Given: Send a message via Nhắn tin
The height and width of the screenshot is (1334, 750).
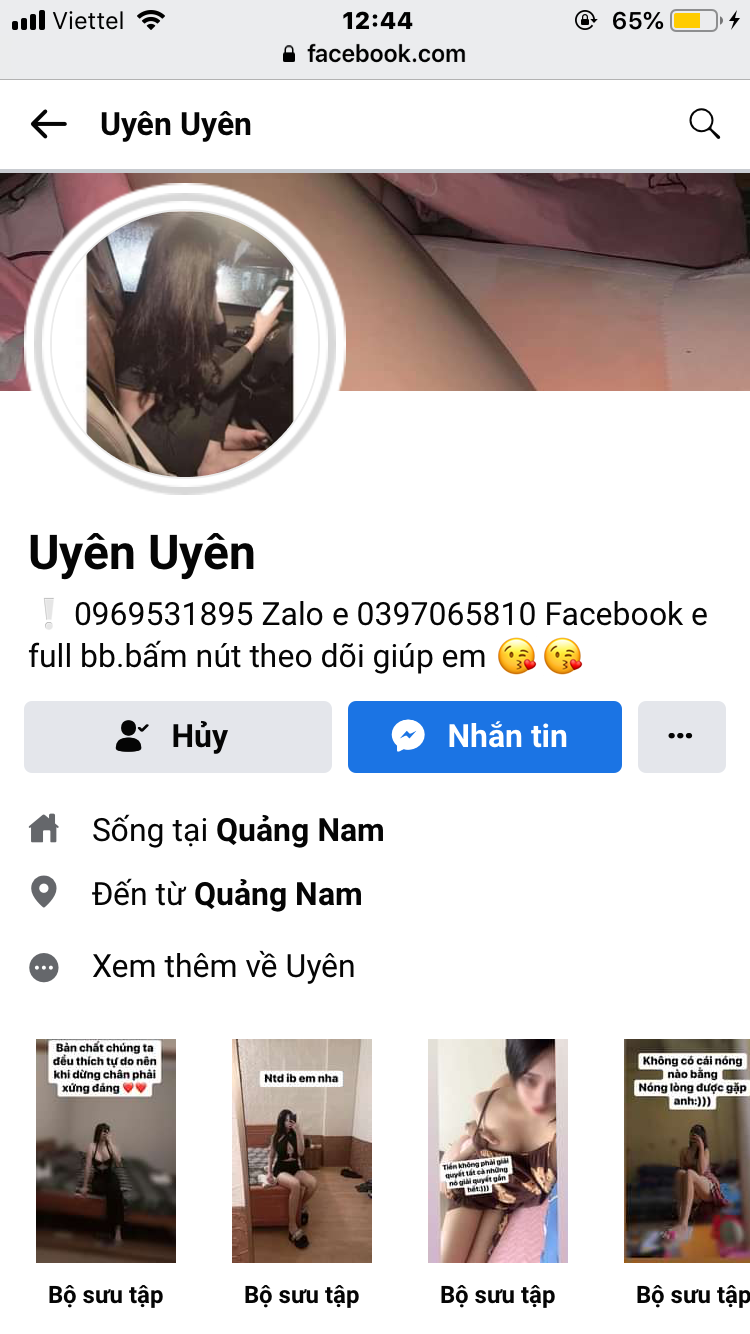Looking at the screenshot, I should 485,737.
